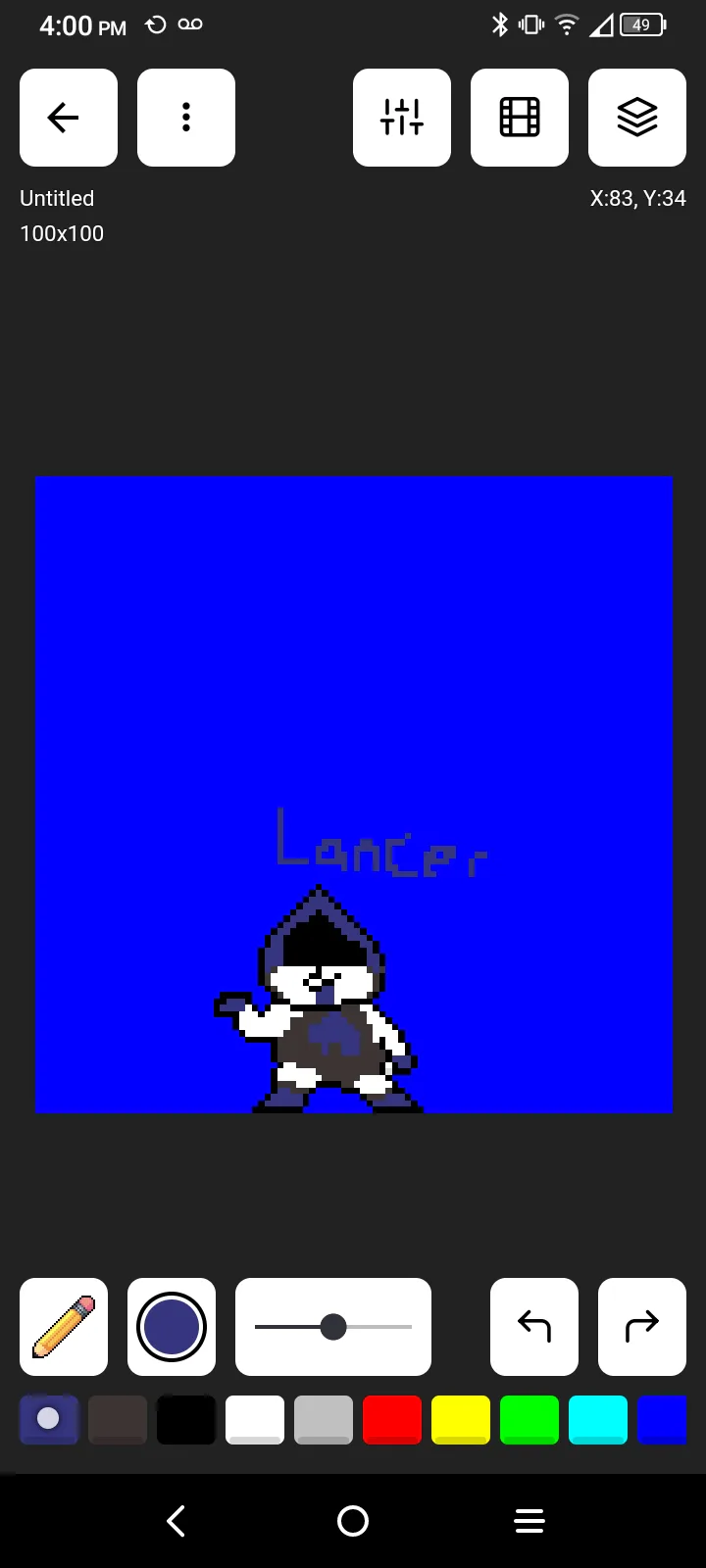The height and width of the screenshot is (1568, 706).
Task: Open recent apps from navigation bar
Action: click(529, 1521)
